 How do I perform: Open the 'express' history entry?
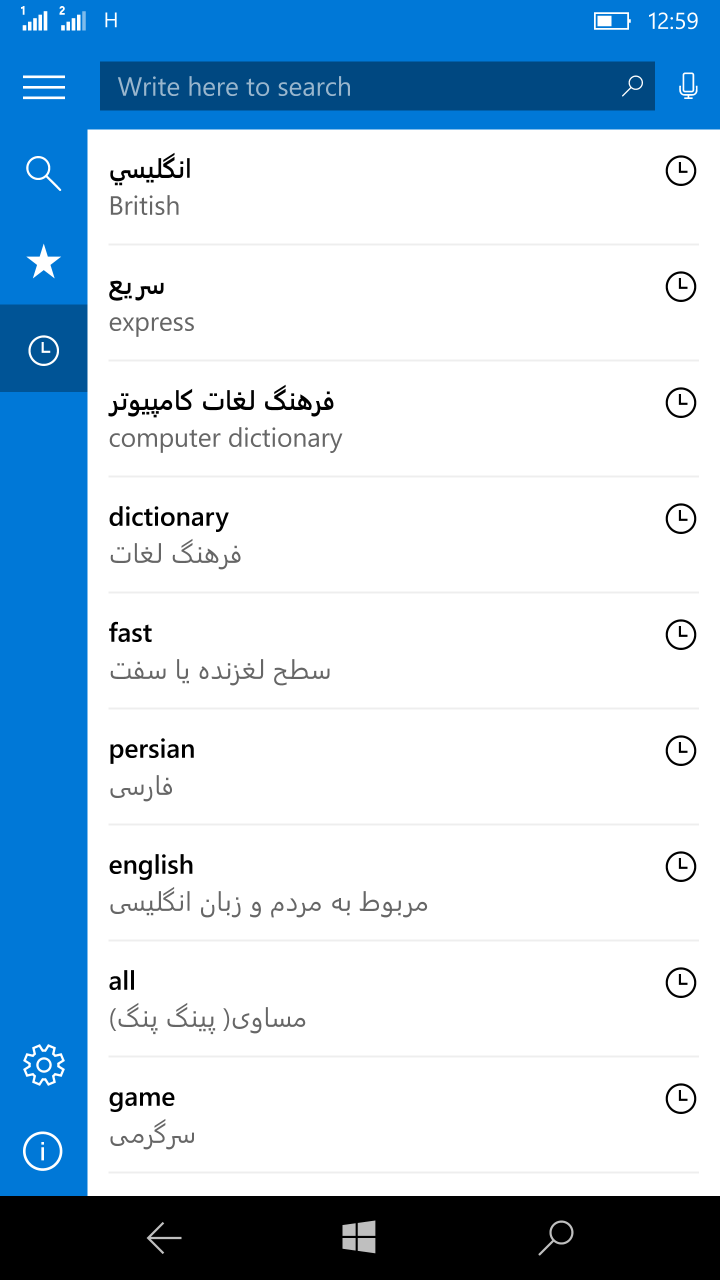380,303
